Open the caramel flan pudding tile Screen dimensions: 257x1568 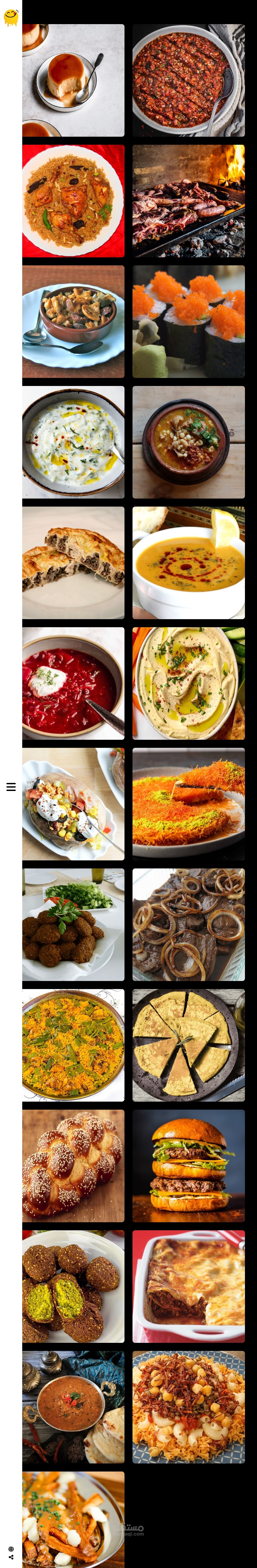click(x=74, y=80)
